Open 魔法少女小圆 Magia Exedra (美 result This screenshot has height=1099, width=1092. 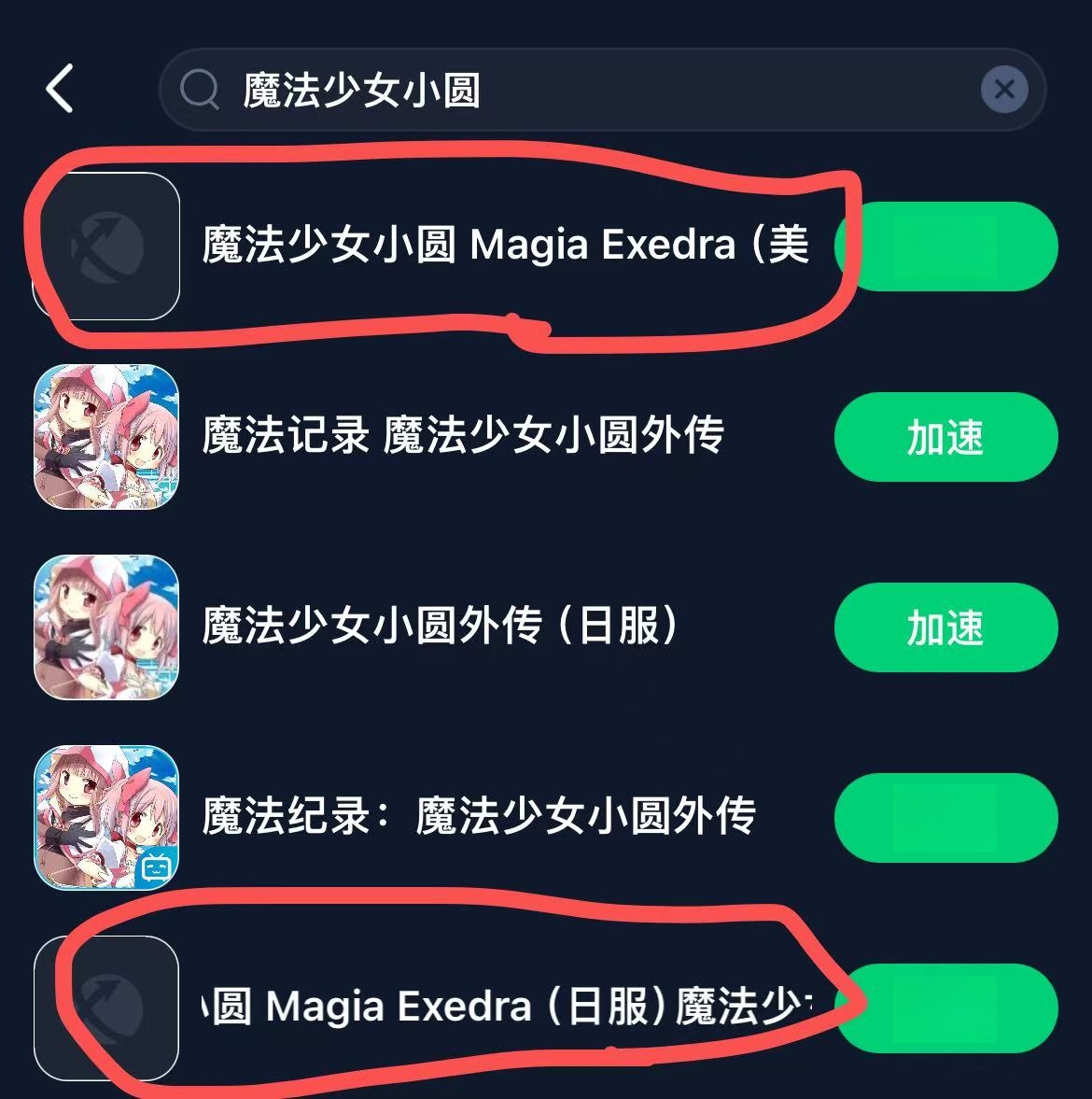(504, 246)
